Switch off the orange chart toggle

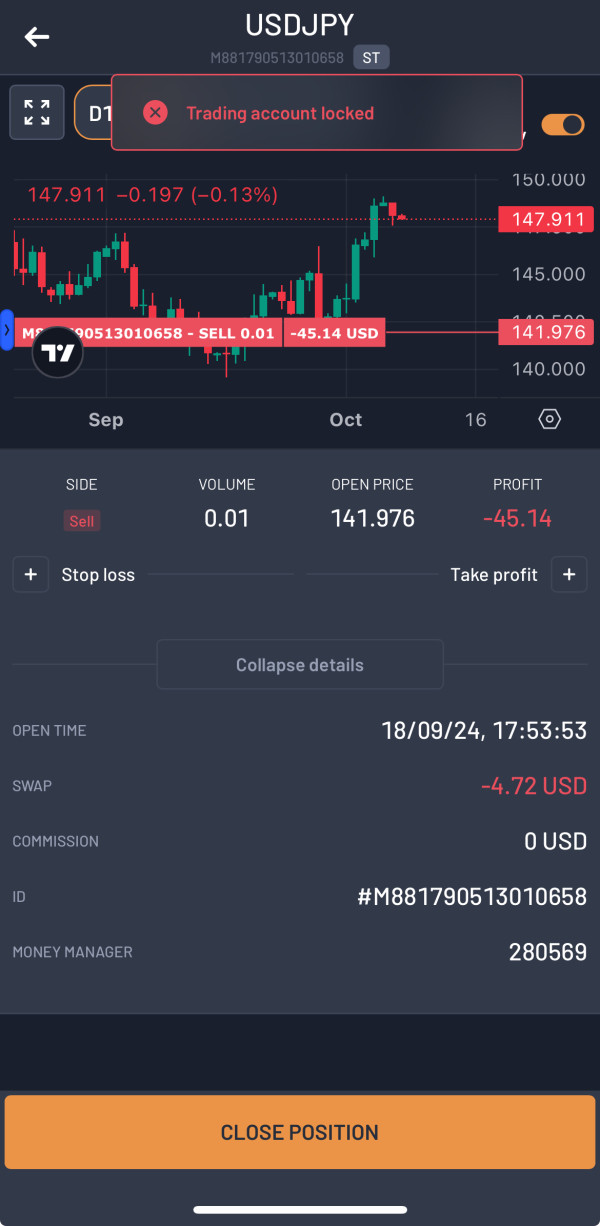pos(562,124)
